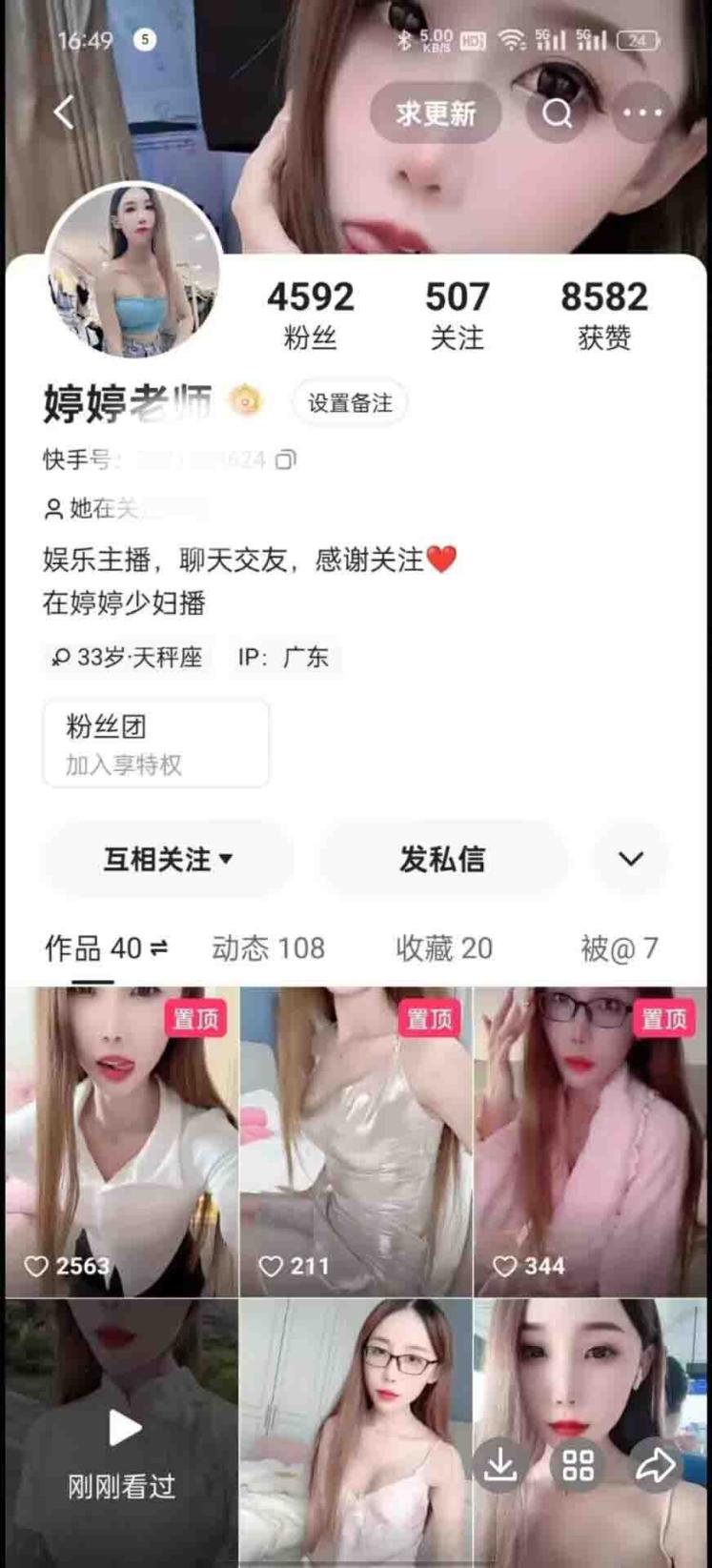Open the pinned video with 2563 likes
This screenshot has height=1568, width=712.
[122, 1141]
